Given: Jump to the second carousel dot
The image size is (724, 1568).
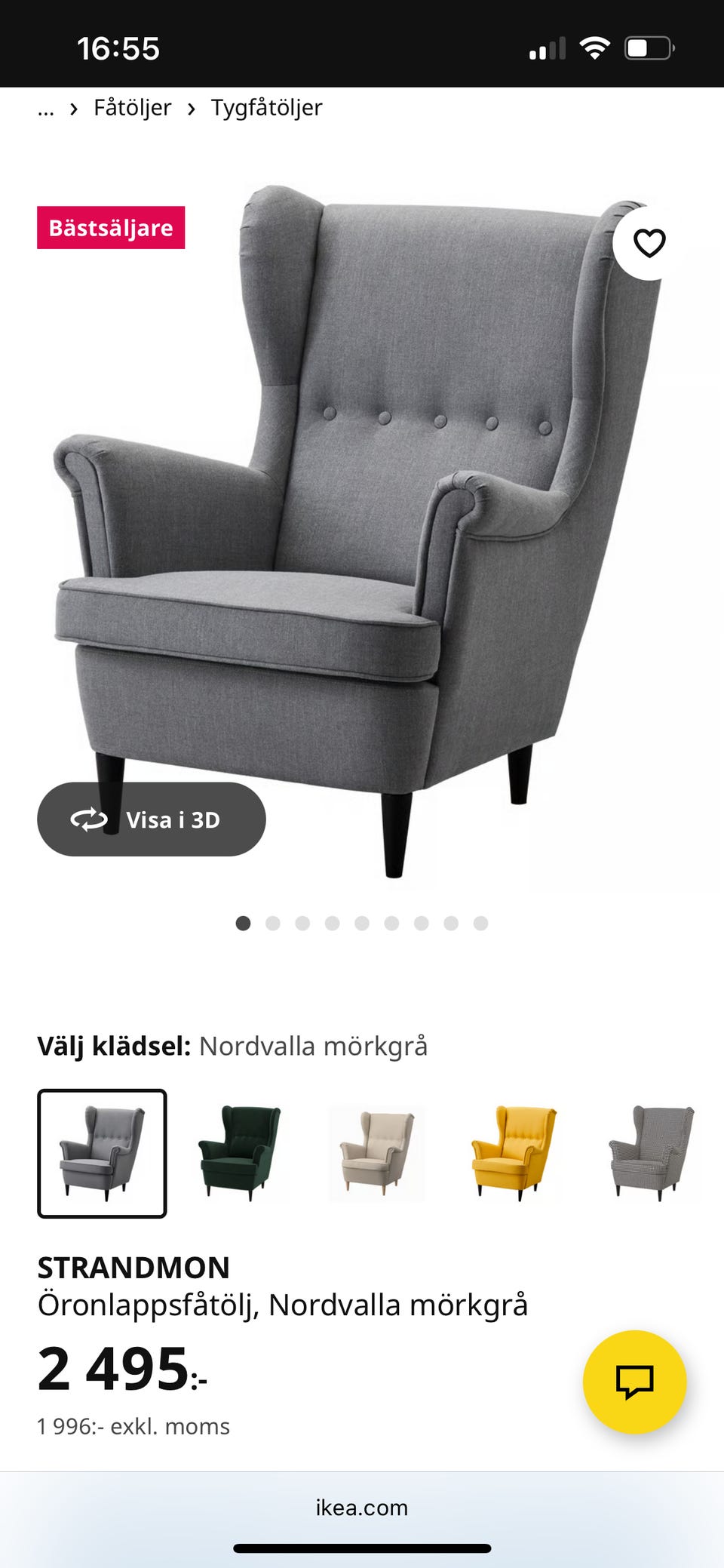Looking at the screenshot, I should point(272,923).
